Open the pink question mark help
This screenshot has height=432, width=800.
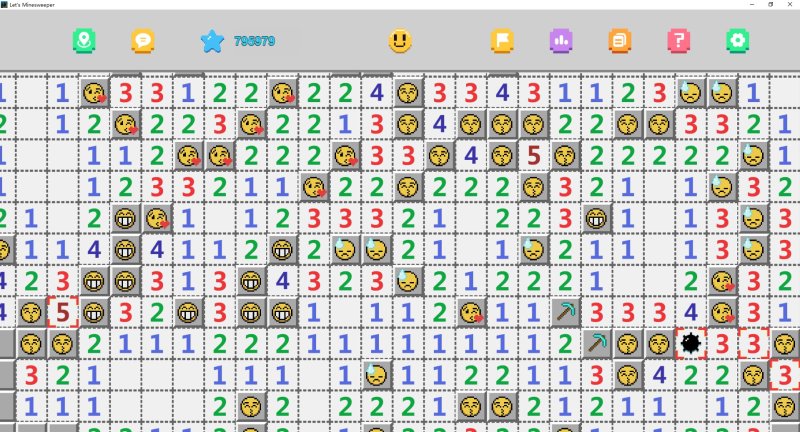(678, 41)
